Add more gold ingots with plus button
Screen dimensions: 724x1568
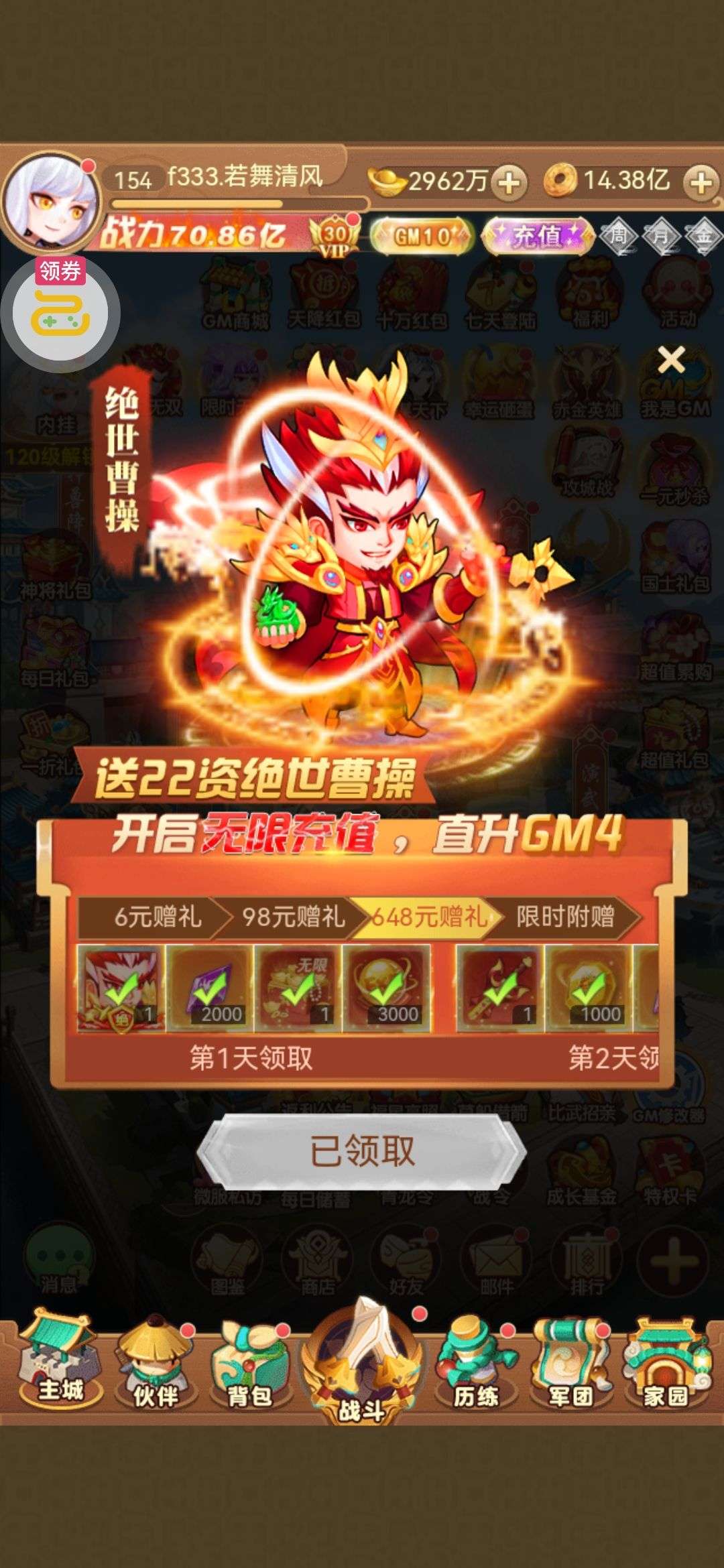tap(509, 182)
